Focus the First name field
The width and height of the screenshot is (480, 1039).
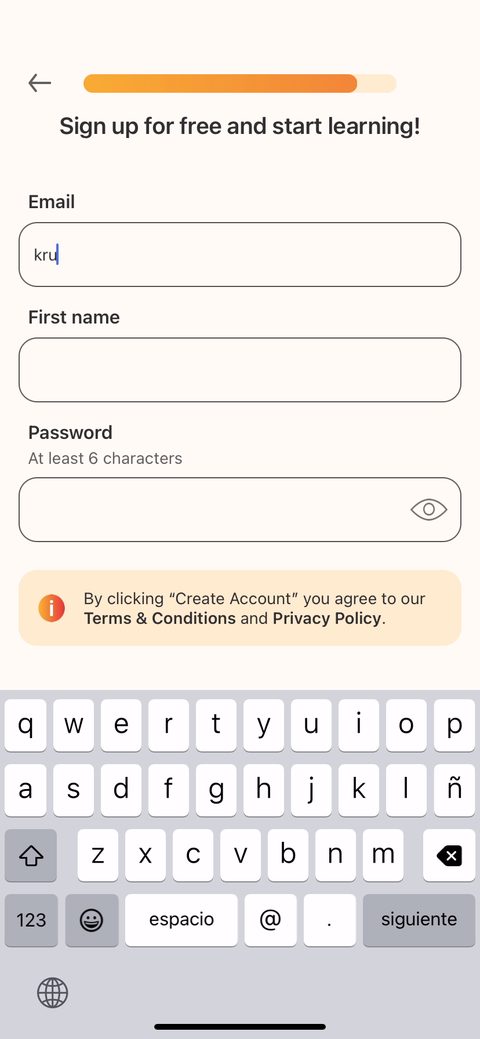tap(239, 370)
